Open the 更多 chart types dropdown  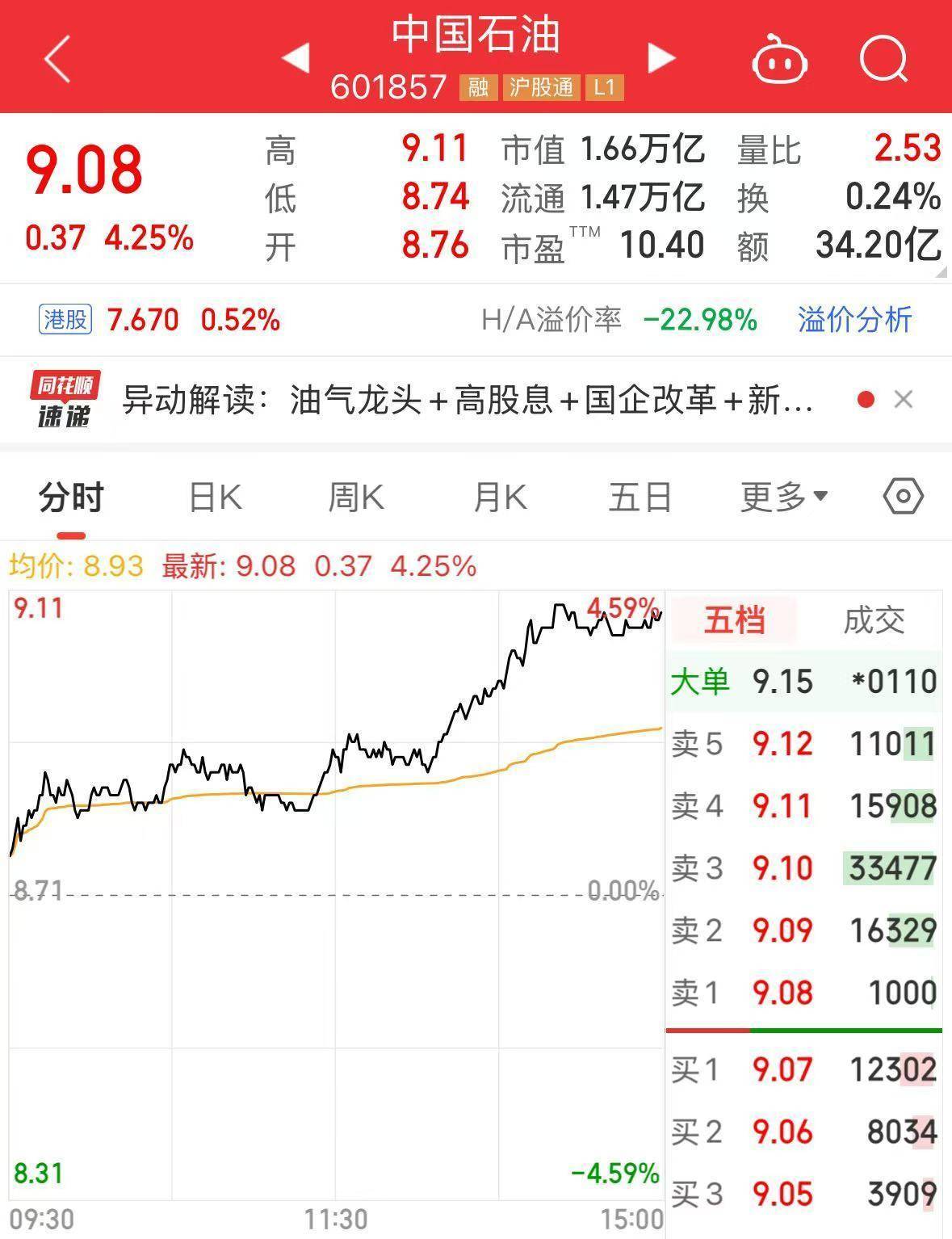(x=780, y=498)
